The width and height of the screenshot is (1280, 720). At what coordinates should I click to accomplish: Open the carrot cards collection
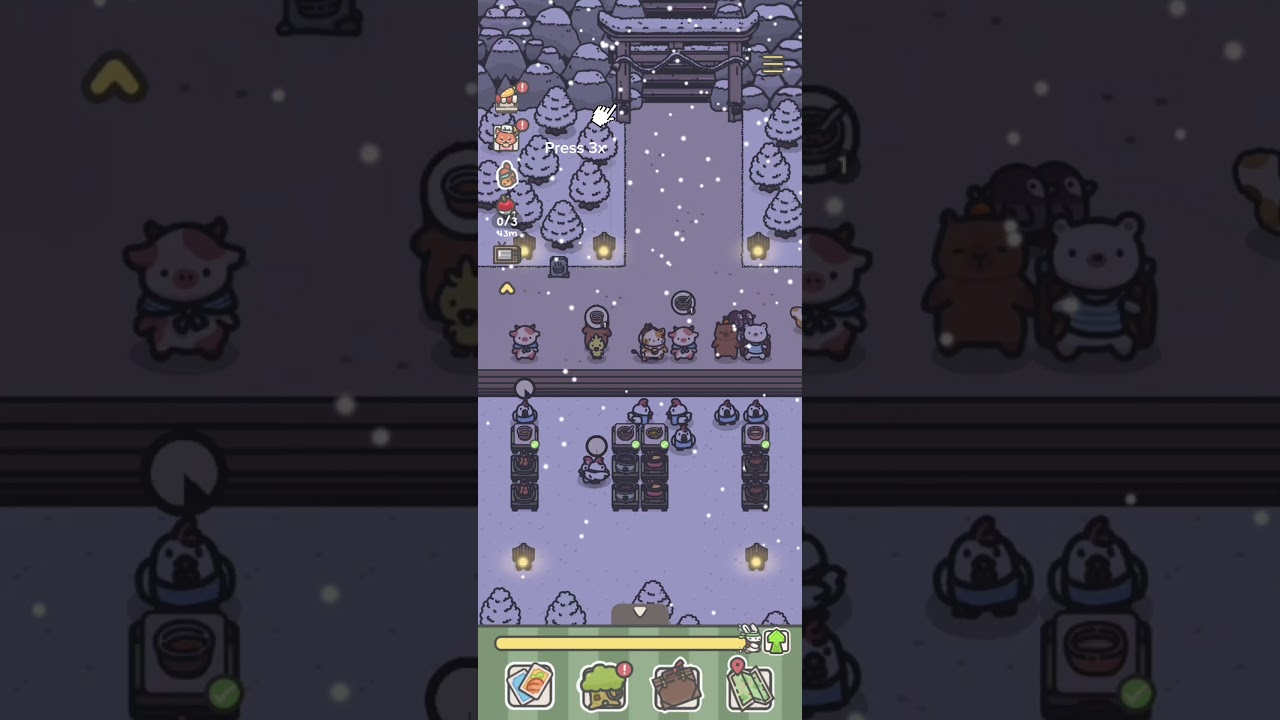click(530, 686)
